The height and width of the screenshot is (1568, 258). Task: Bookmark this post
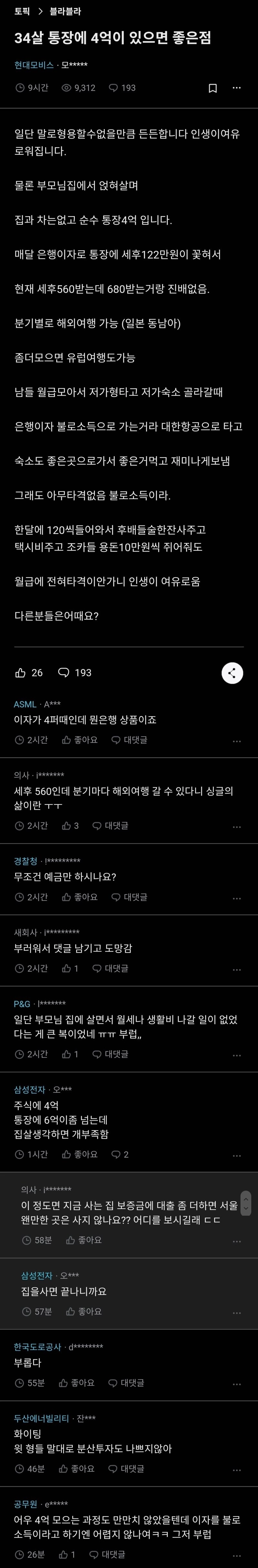(213, 88)
